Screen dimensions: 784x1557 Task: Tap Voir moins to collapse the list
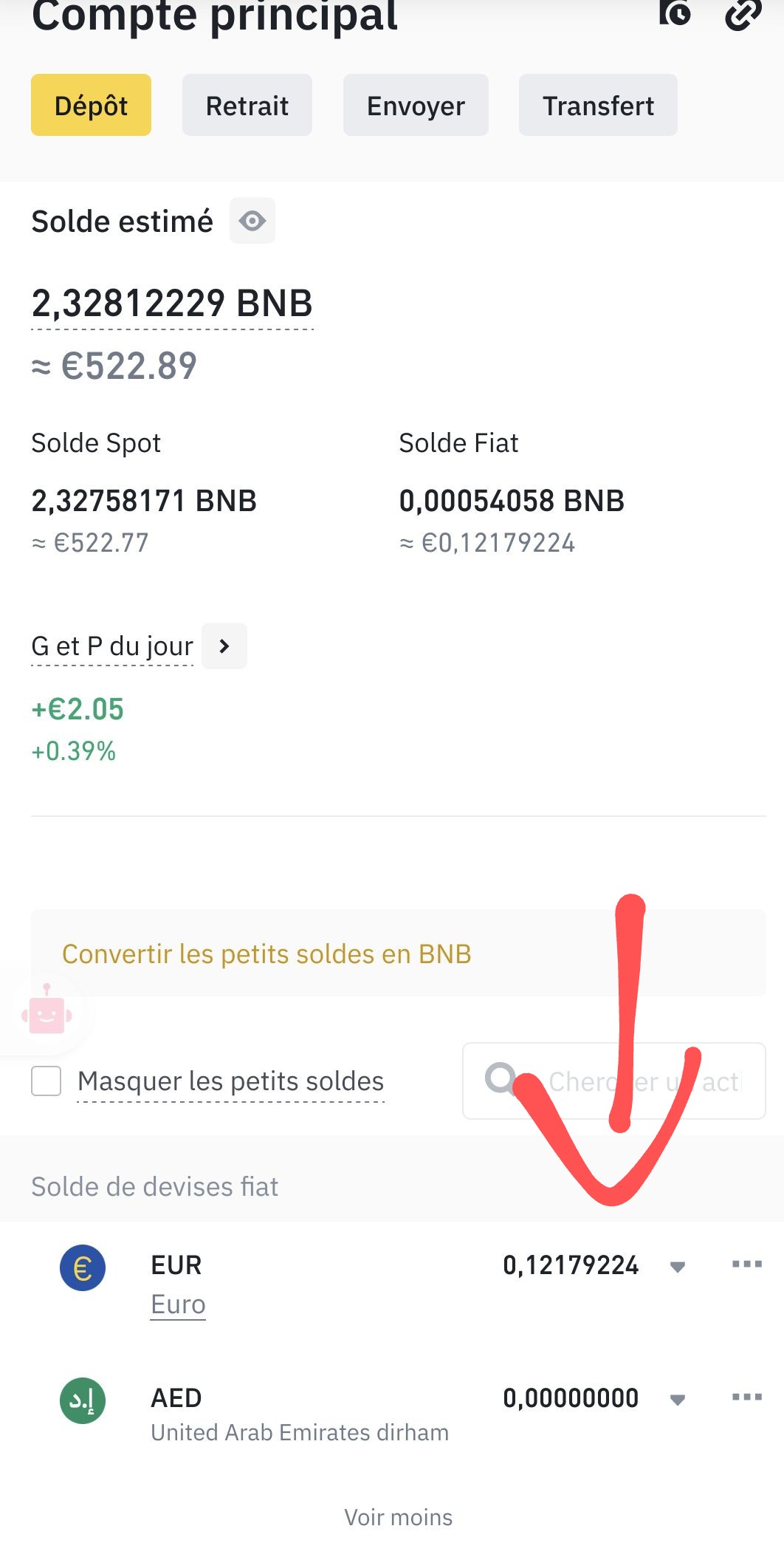click(399, 1517)
